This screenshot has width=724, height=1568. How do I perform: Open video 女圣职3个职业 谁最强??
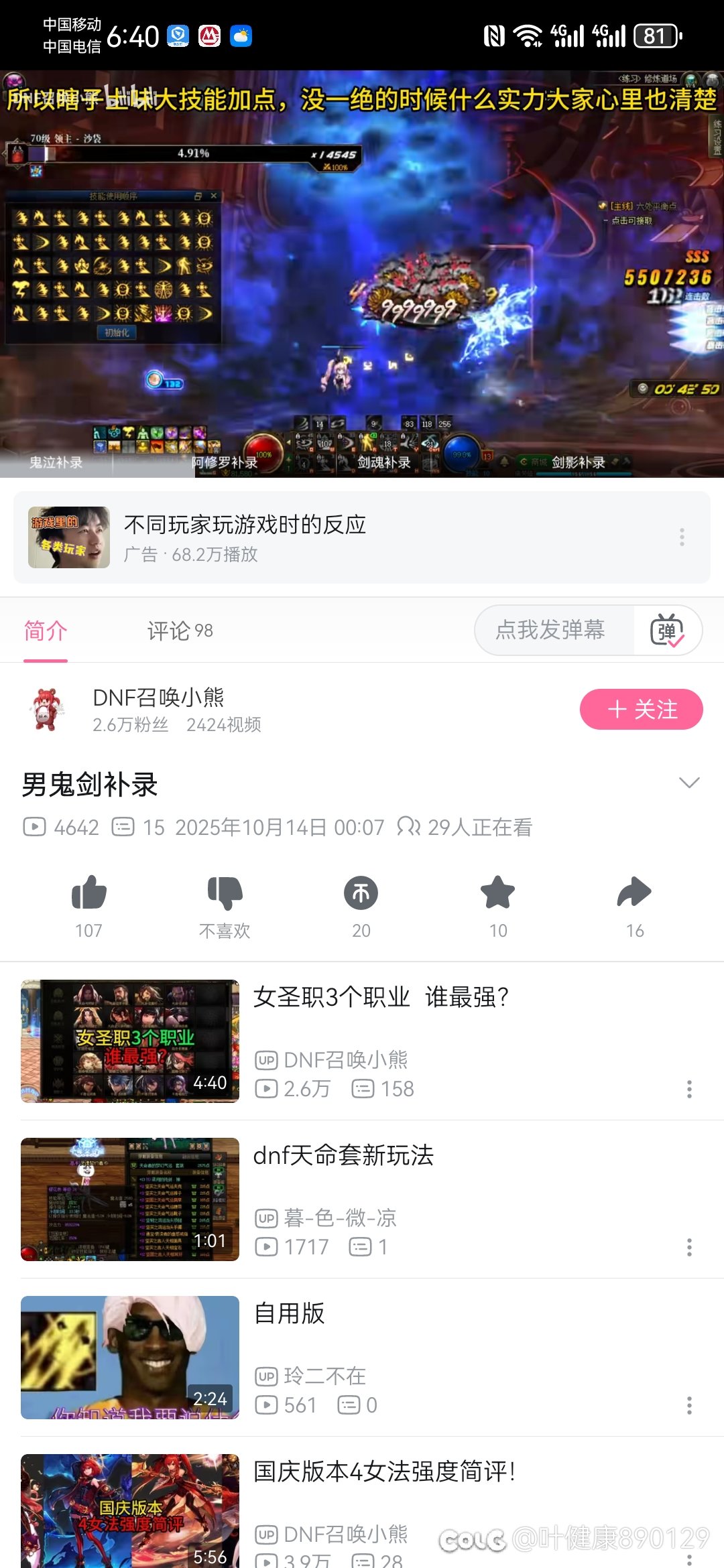coord(379,997)
